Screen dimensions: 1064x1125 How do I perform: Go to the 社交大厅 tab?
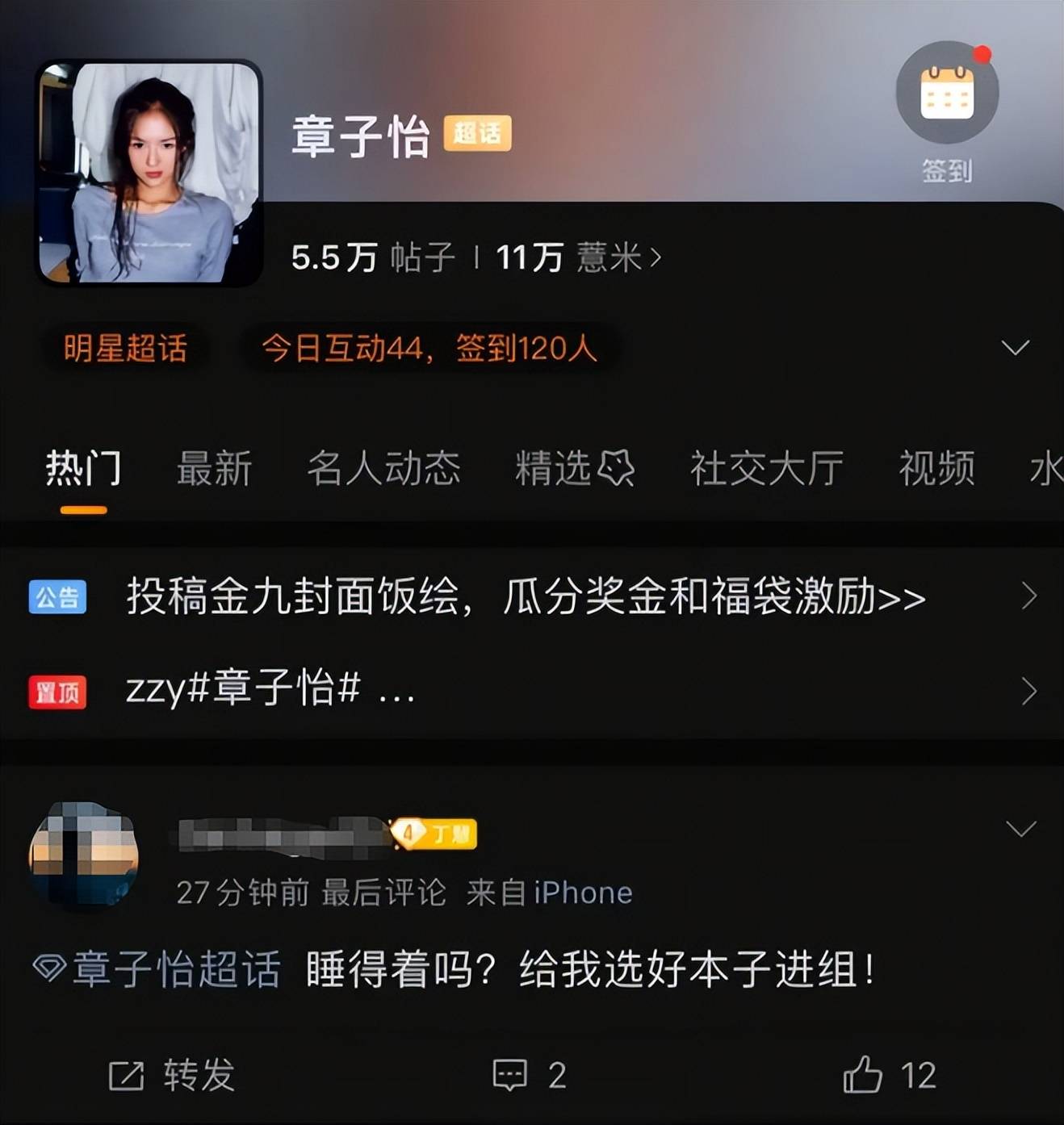pyautogui.click(x=766, y=469)
